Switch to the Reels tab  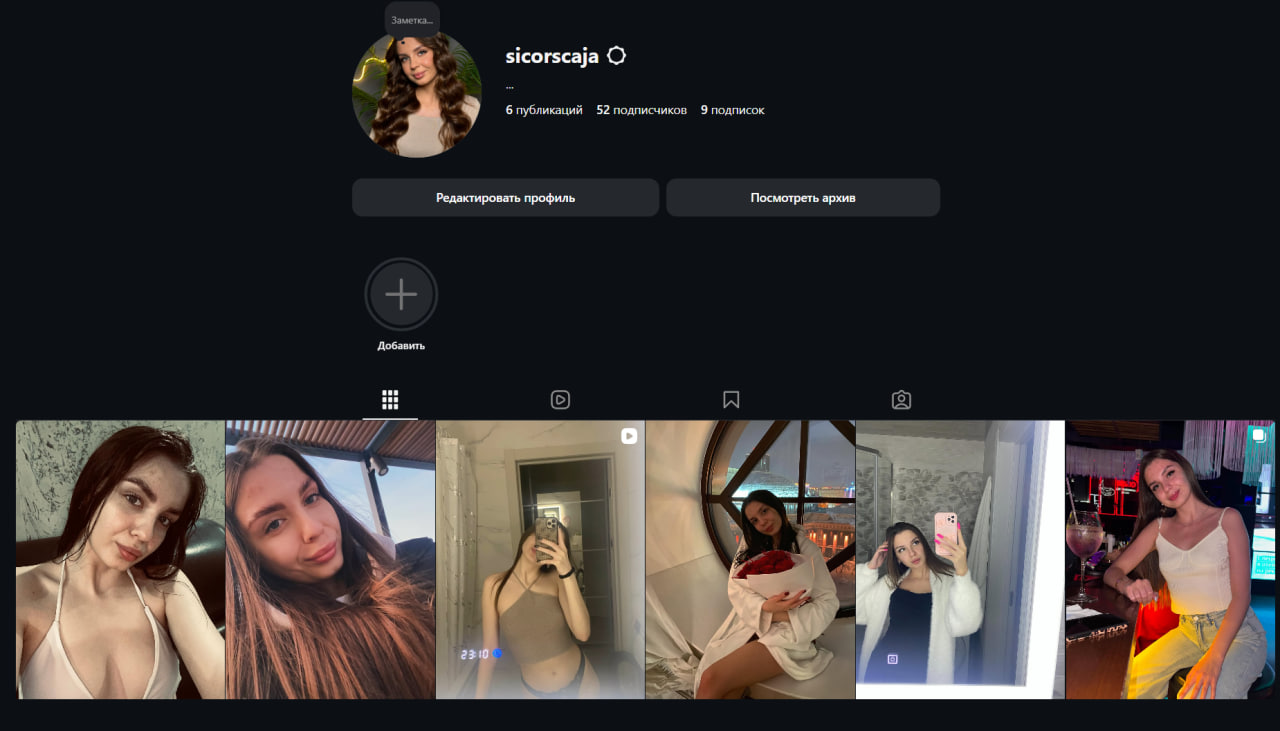pyautogui.click(x=560, y=400)
